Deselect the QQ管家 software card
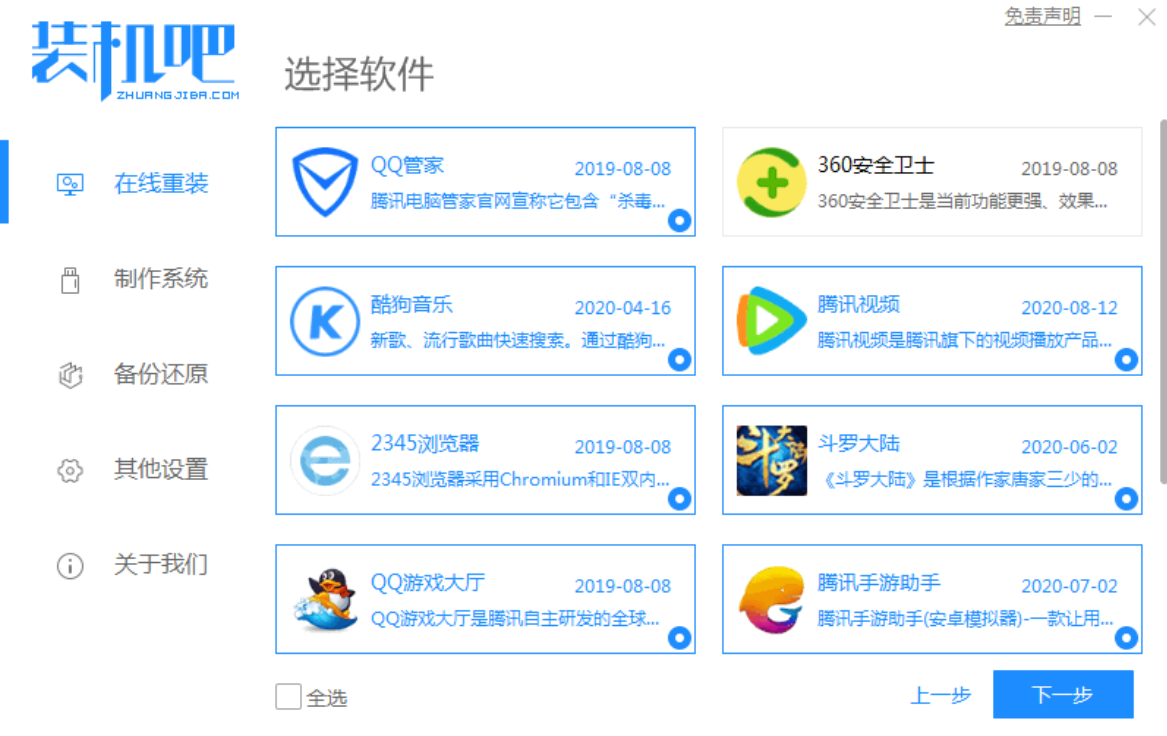The height and width of the screenshot is (736, 1167). (x=485, y=182)
